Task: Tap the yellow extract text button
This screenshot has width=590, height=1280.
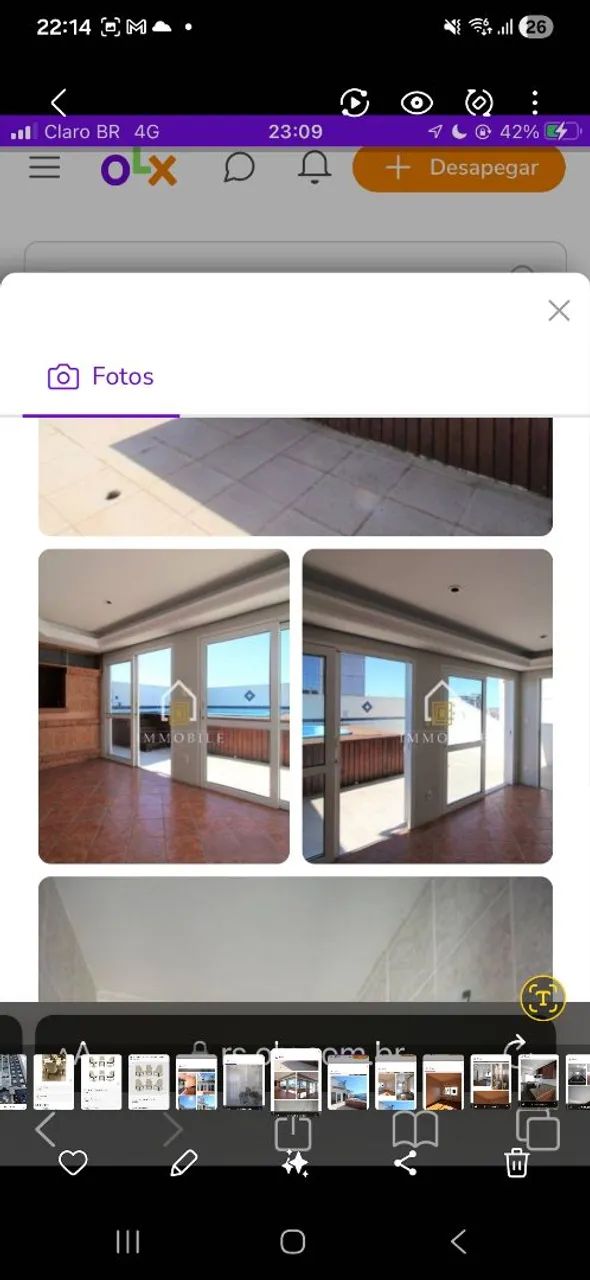Action: (543, 997)
